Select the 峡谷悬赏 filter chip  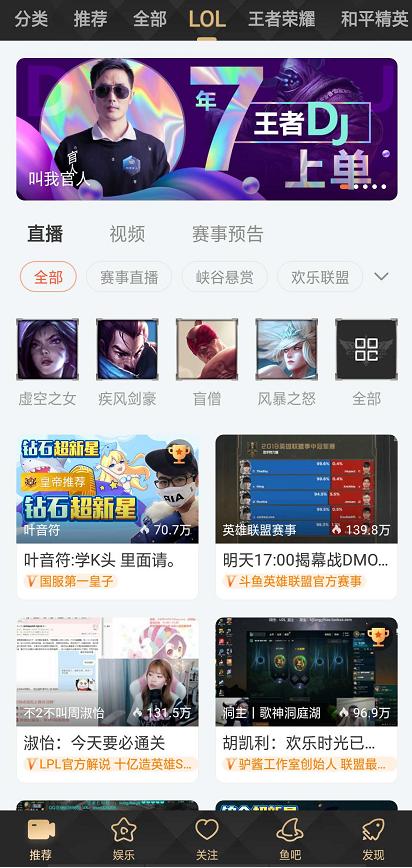point(224,277)
